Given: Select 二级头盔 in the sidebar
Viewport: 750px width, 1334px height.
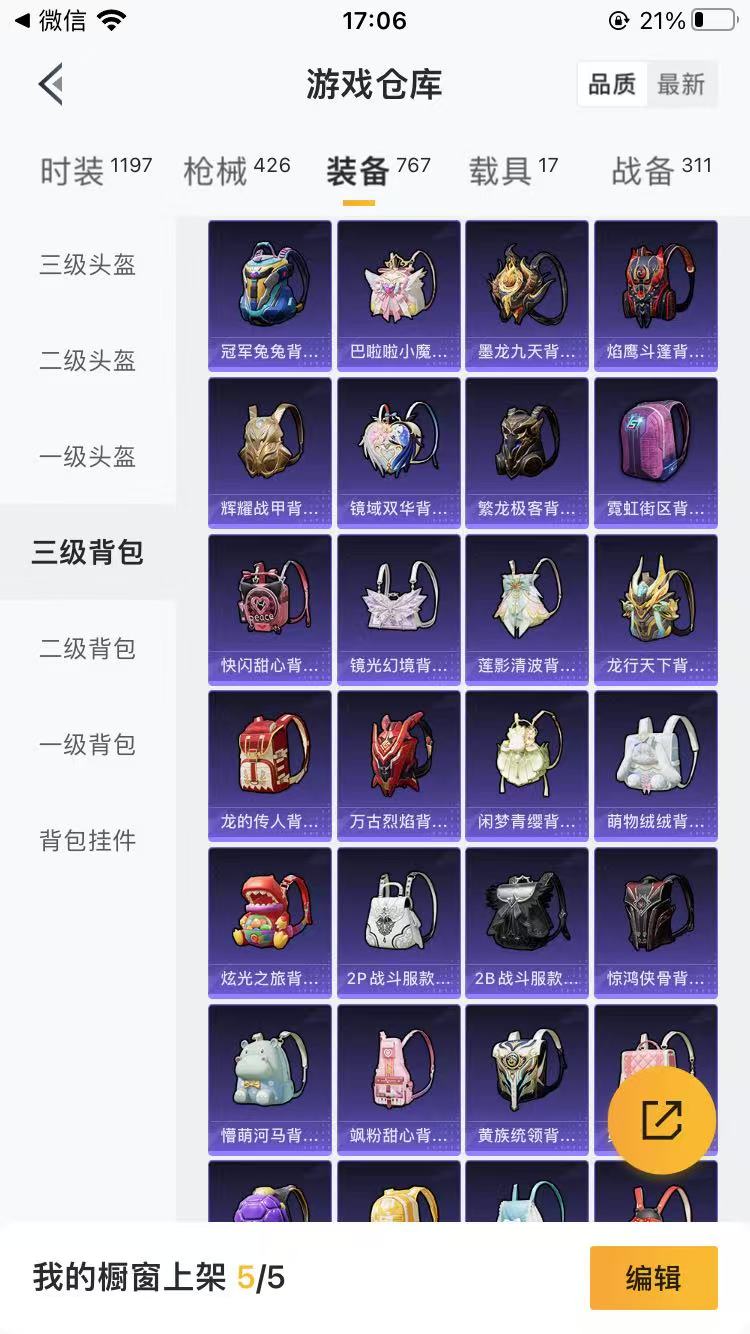Looking at the screenshot, I should pyautogui.click(x=88, y=361).
